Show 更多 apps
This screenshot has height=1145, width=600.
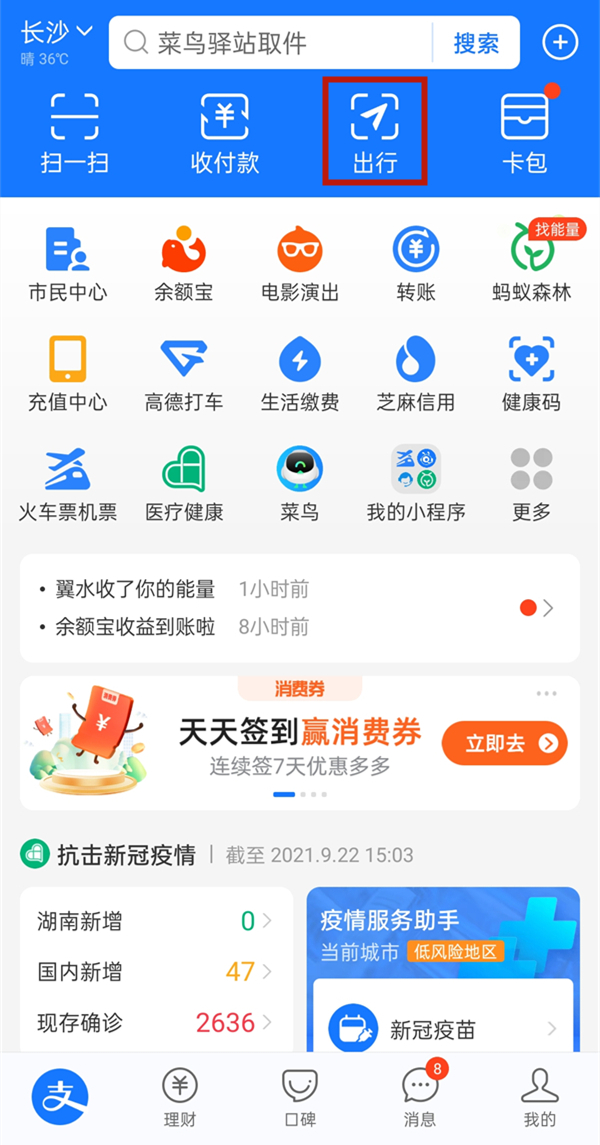coord(532,483)
